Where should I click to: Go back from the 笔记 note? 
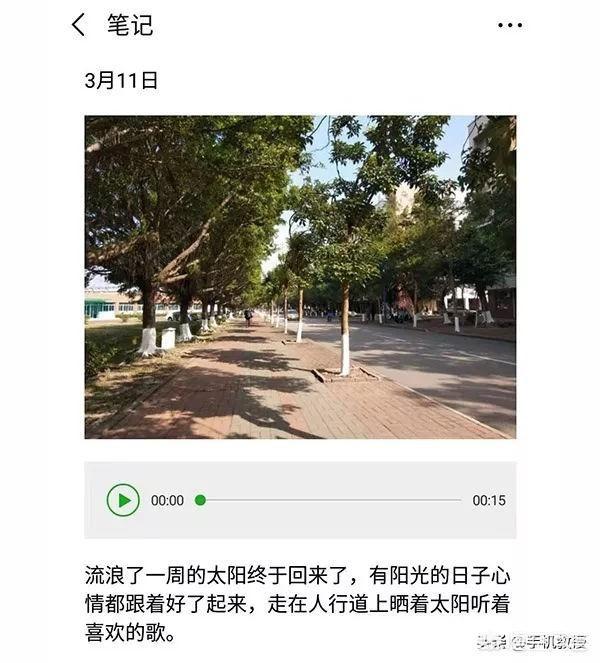pos(79,25)
